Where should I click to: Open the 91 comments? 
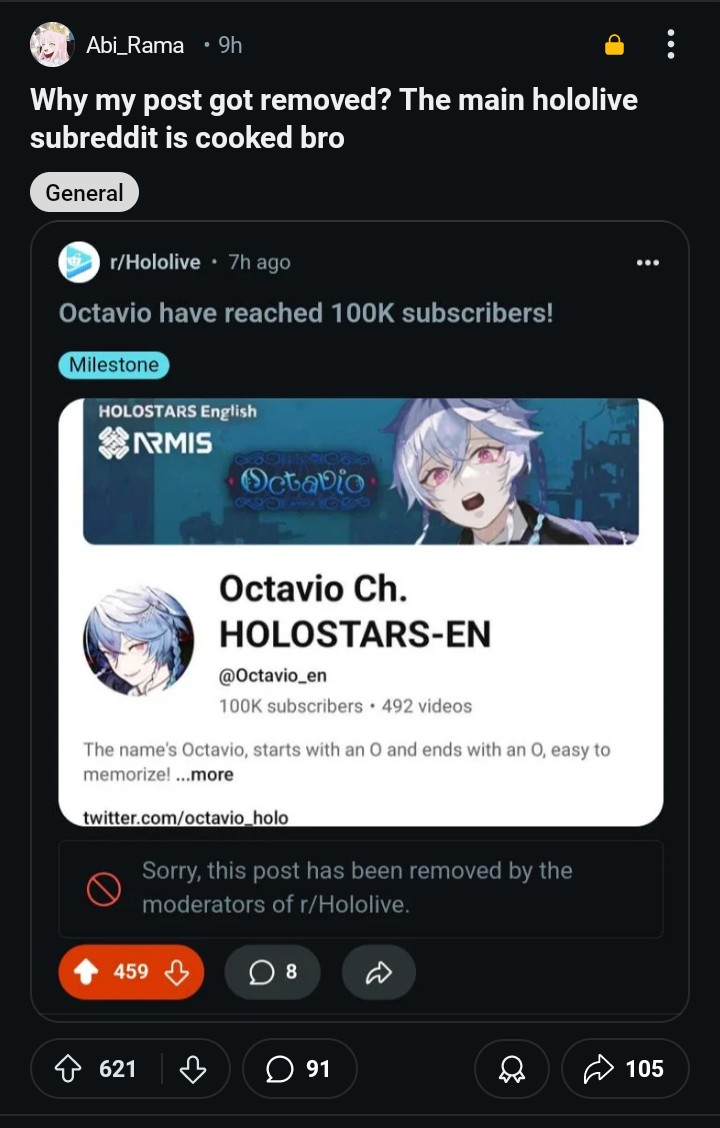299,1069
